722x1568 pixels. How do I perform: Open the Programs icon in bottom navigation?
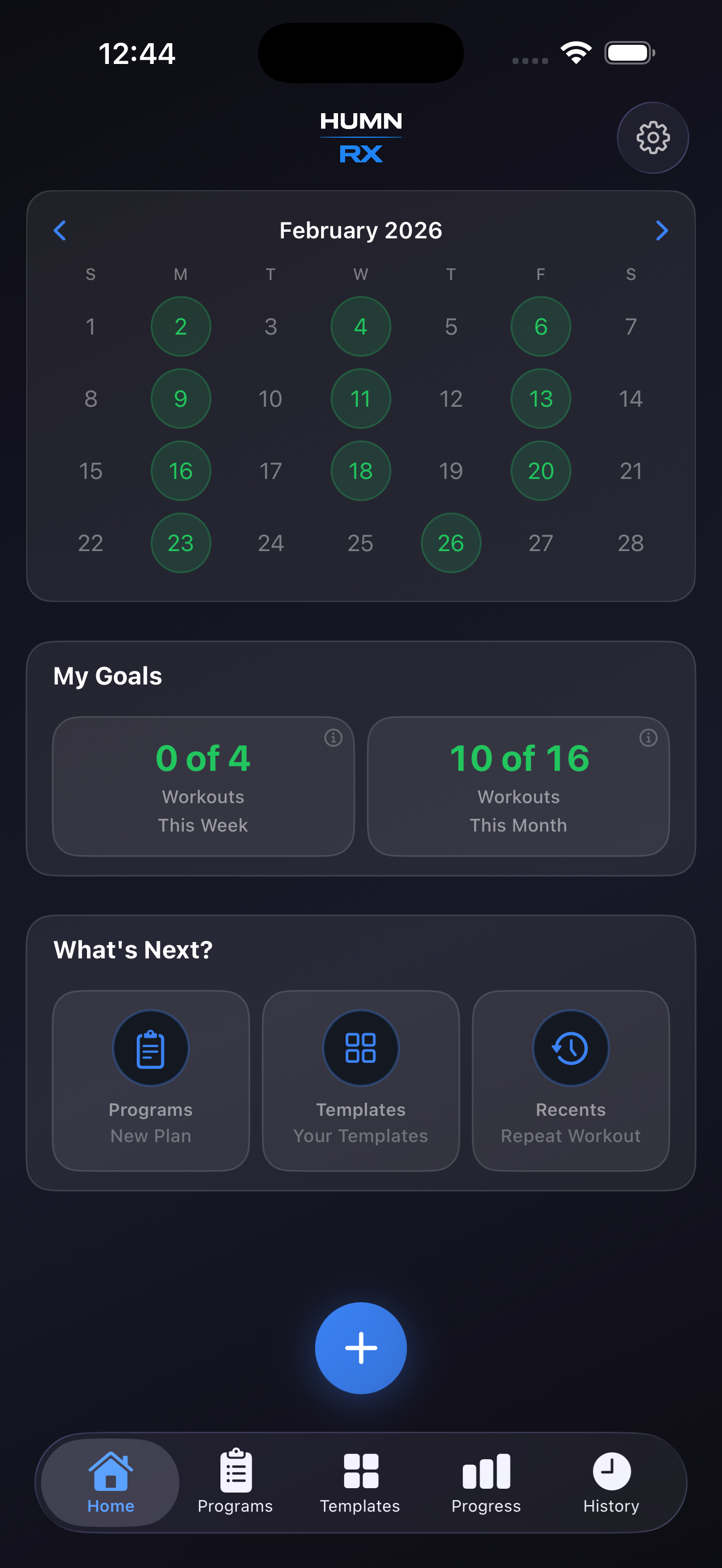(x=235, y=1465)
